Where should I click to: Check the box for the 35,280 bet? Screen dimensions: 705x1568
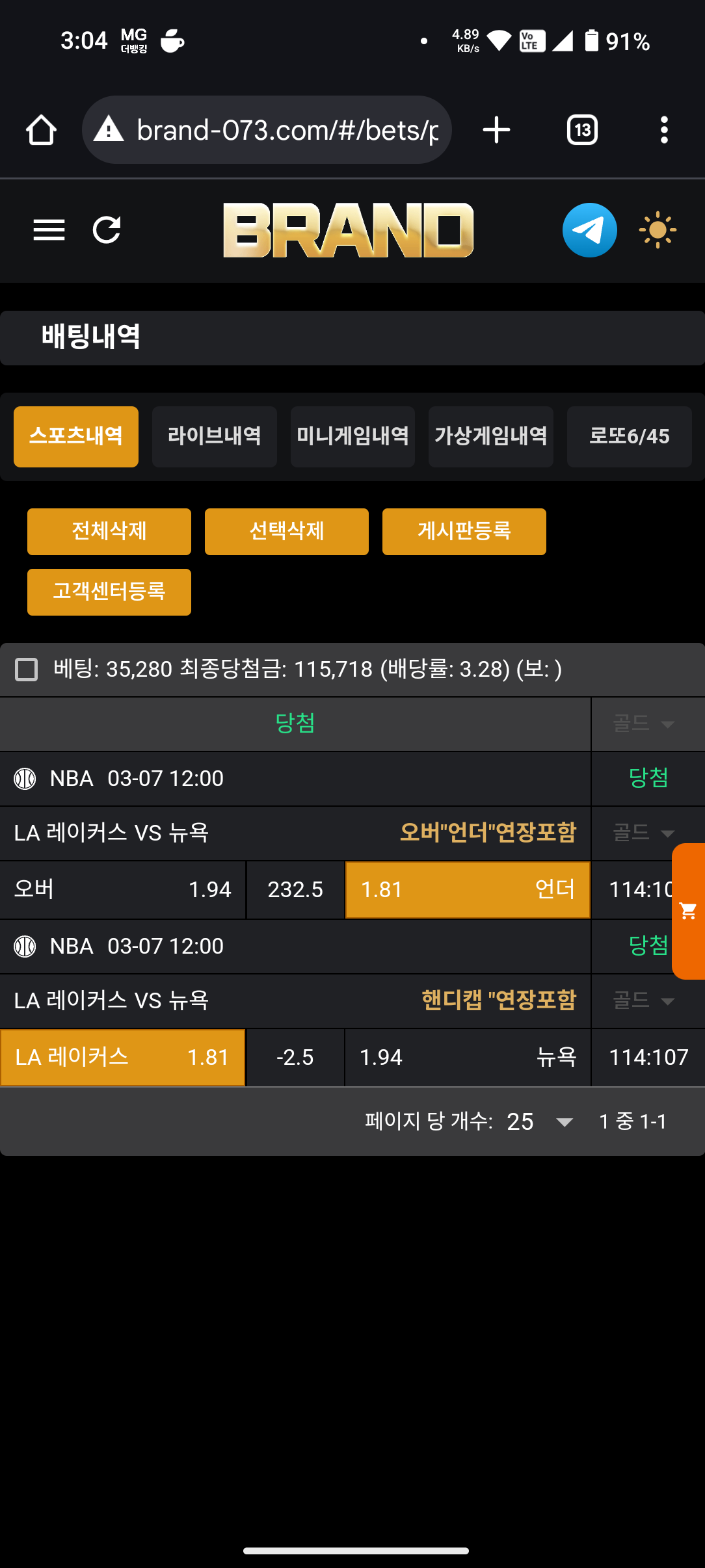(x=27, y=670)
